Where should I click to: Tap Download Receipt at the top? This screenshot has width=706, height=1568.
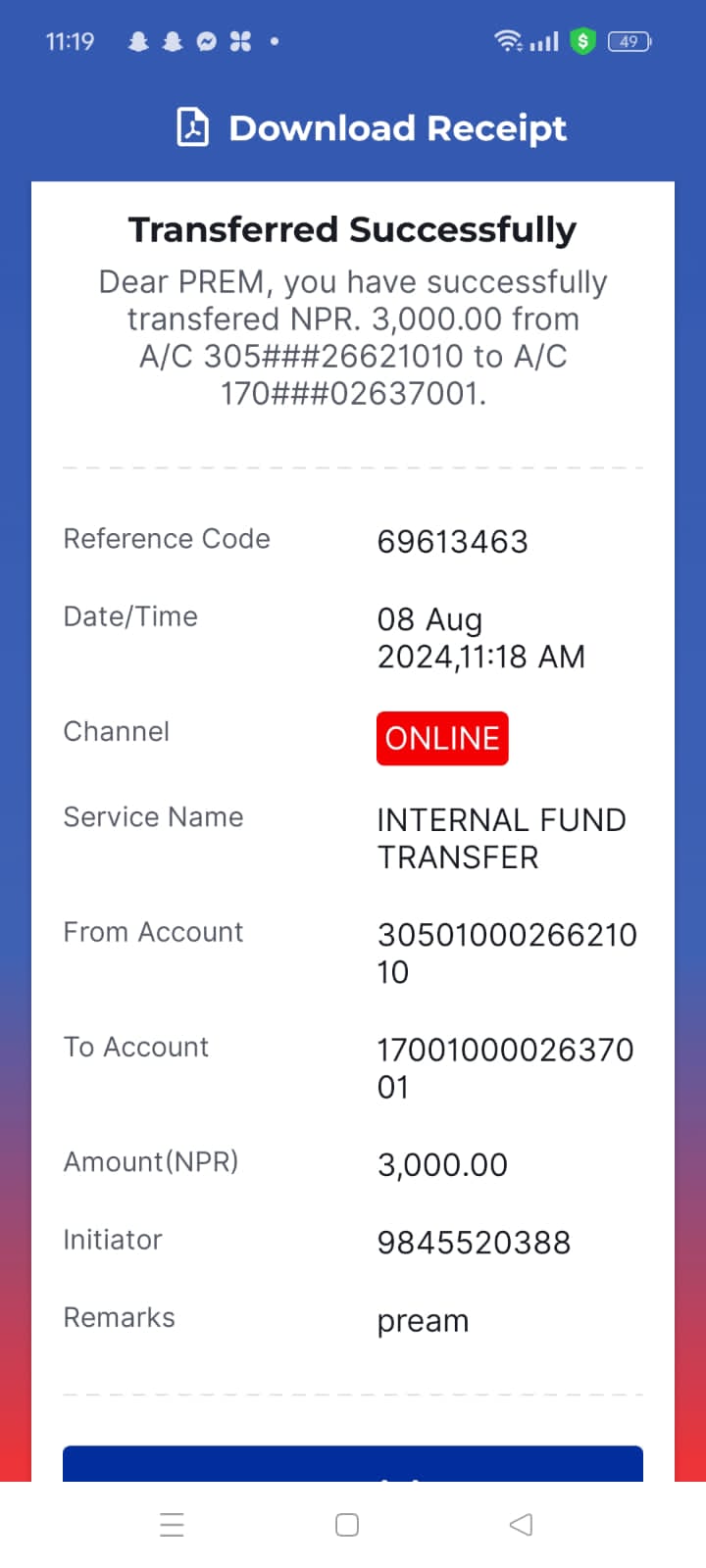coord(372,128)
